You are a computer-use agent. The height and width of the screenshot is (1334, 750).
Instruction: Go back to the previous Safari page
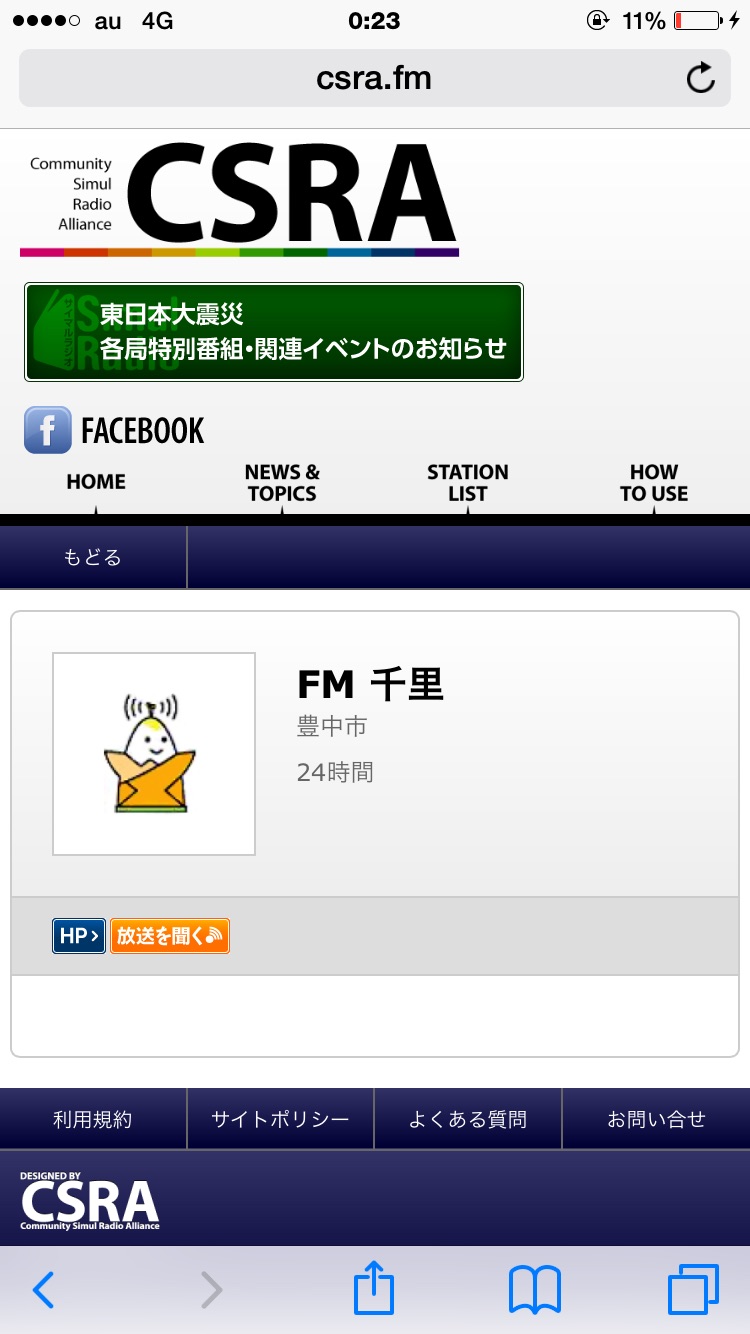[x=43, y=1290]
